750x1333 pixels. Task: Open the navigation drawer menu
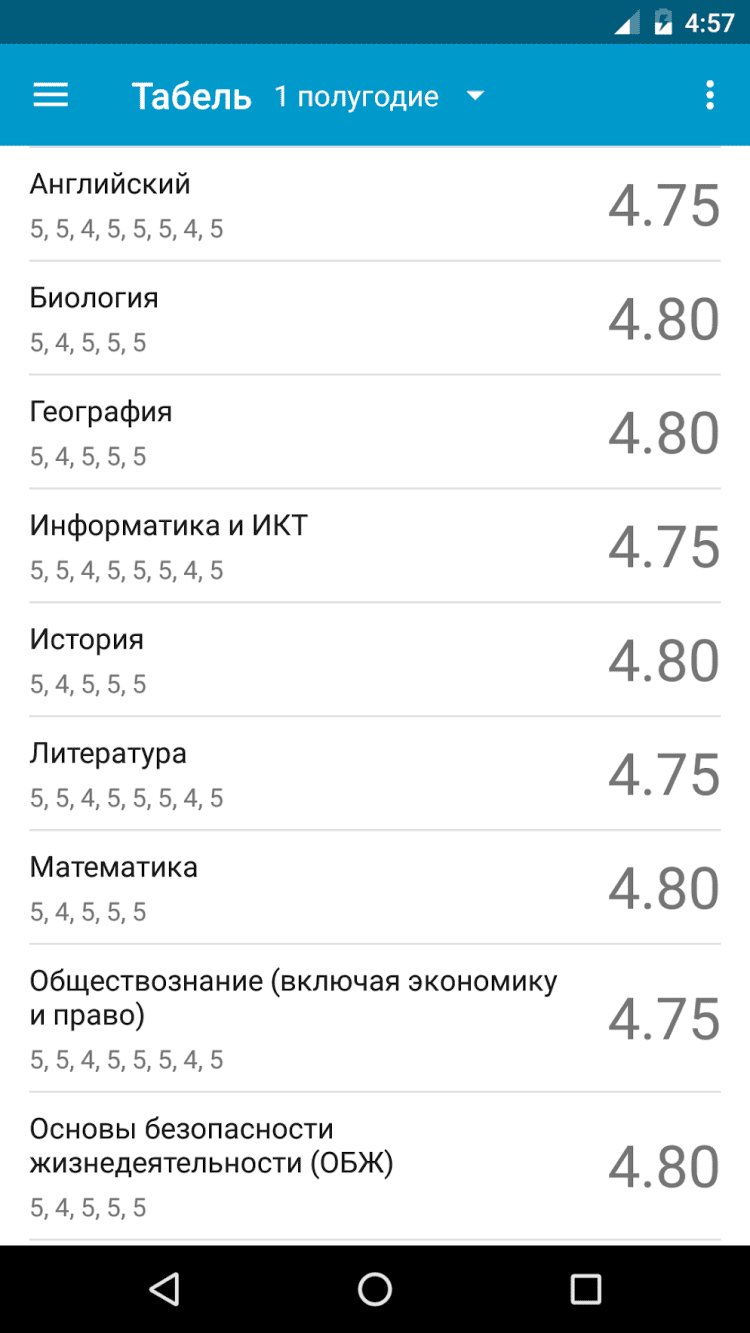click(x=51, y=96)
